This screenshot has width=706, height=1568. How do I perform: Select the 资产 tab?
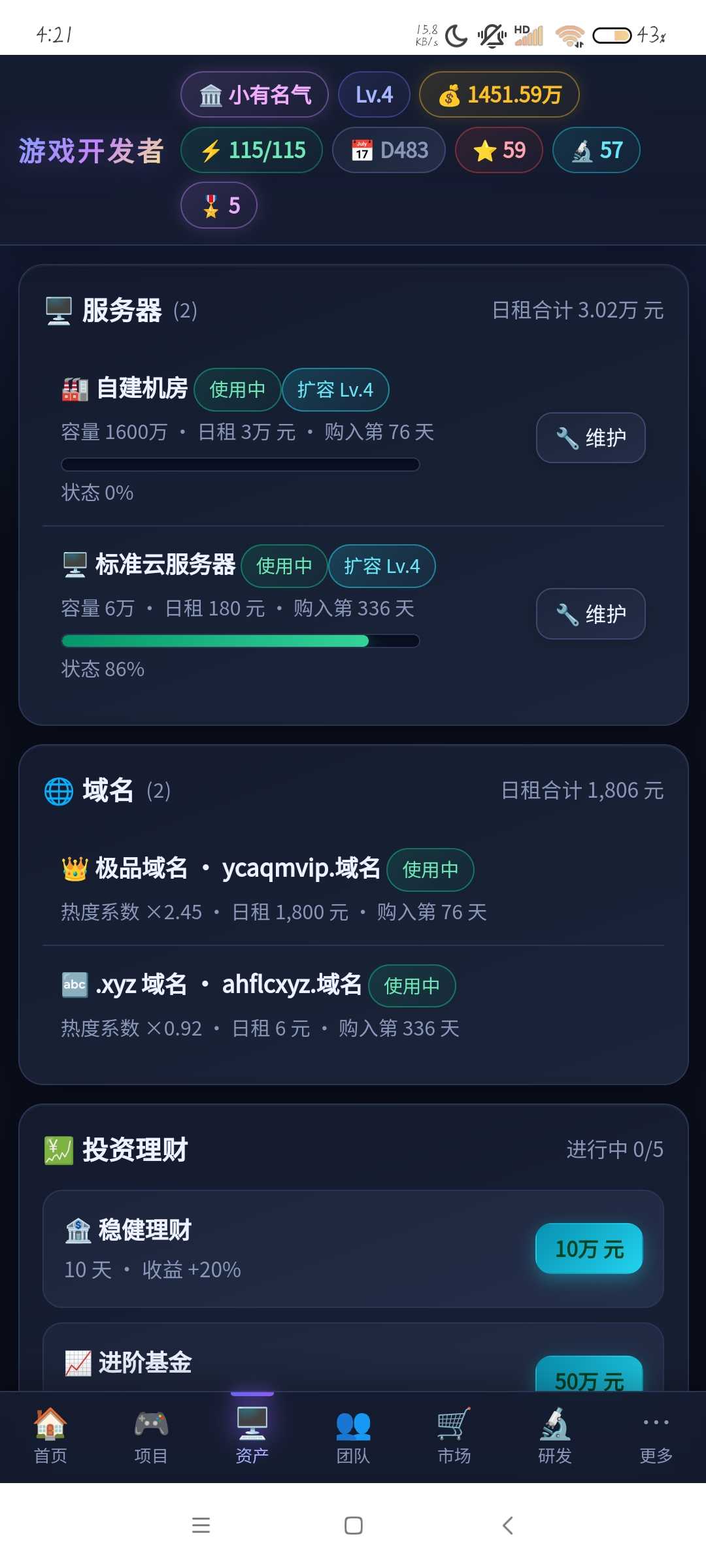252,1436
